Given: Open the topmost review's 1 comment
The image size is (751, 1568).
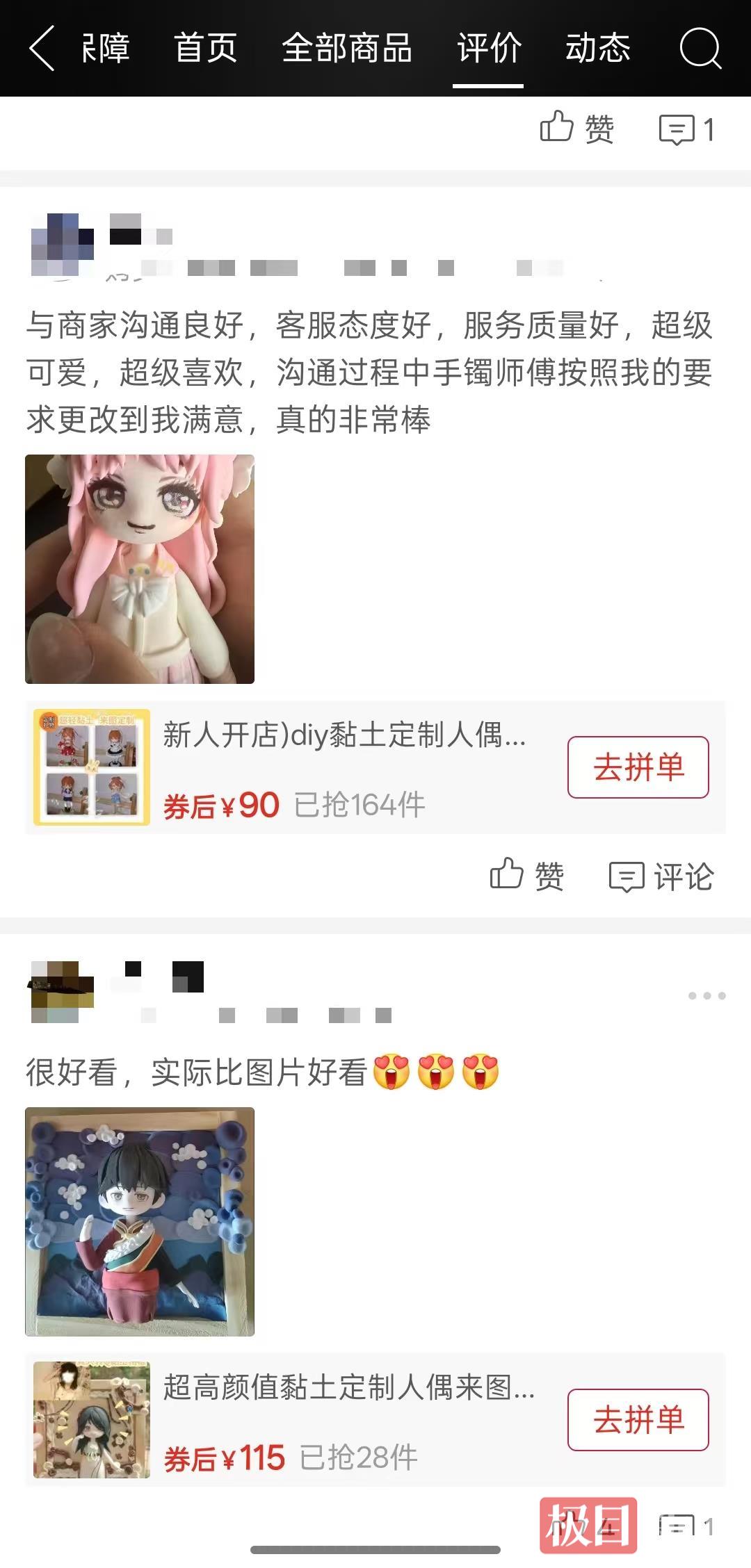Looking at the screenshot, I should 686,129.
